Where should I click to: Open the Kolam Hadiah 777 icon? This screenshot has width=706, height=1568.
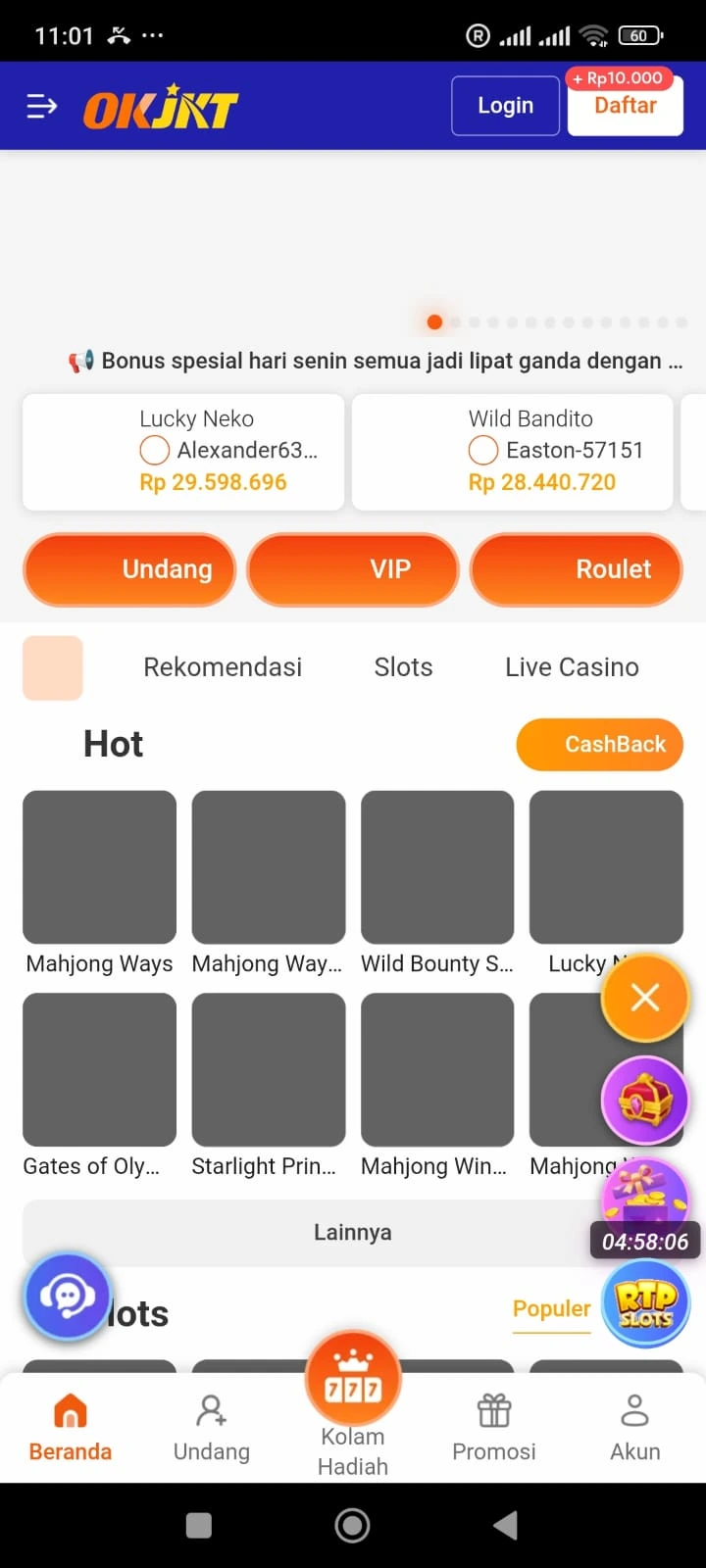(x=353, y=1379)
